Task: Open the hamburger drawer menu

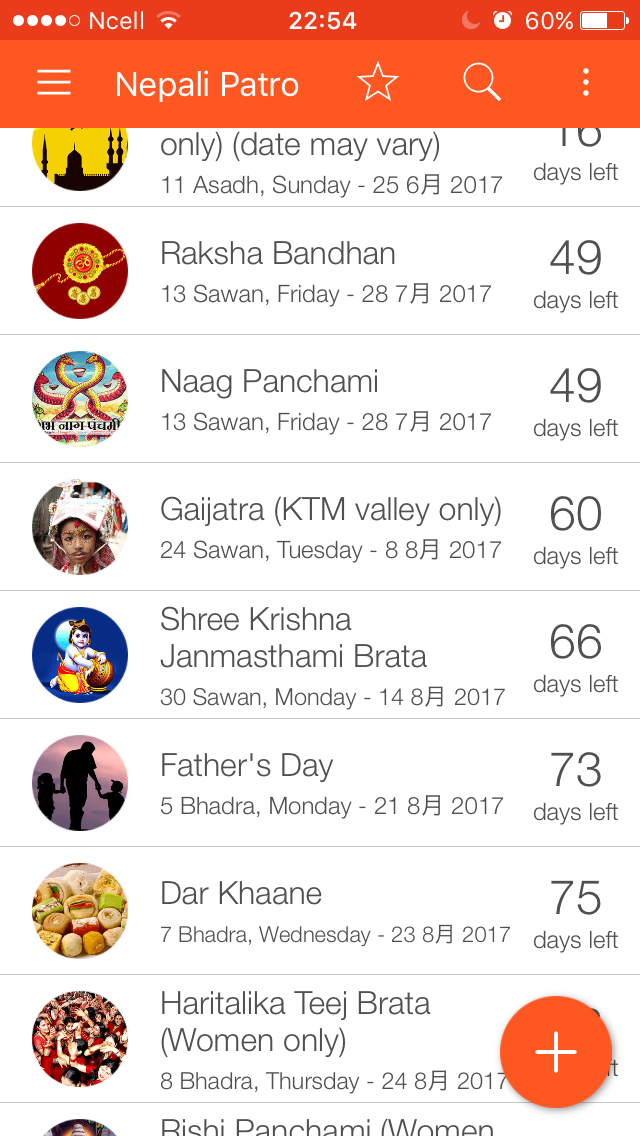Action: [54, 83]
